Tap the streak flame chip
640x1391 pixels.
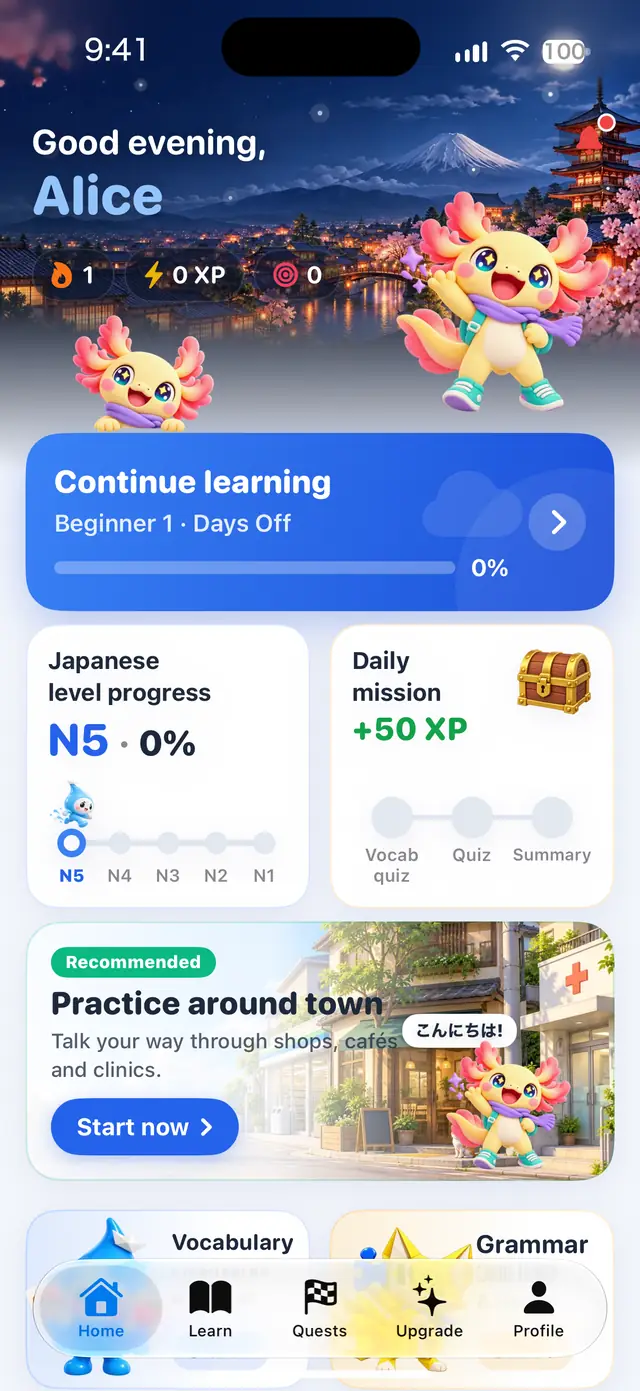pos(73,275)
